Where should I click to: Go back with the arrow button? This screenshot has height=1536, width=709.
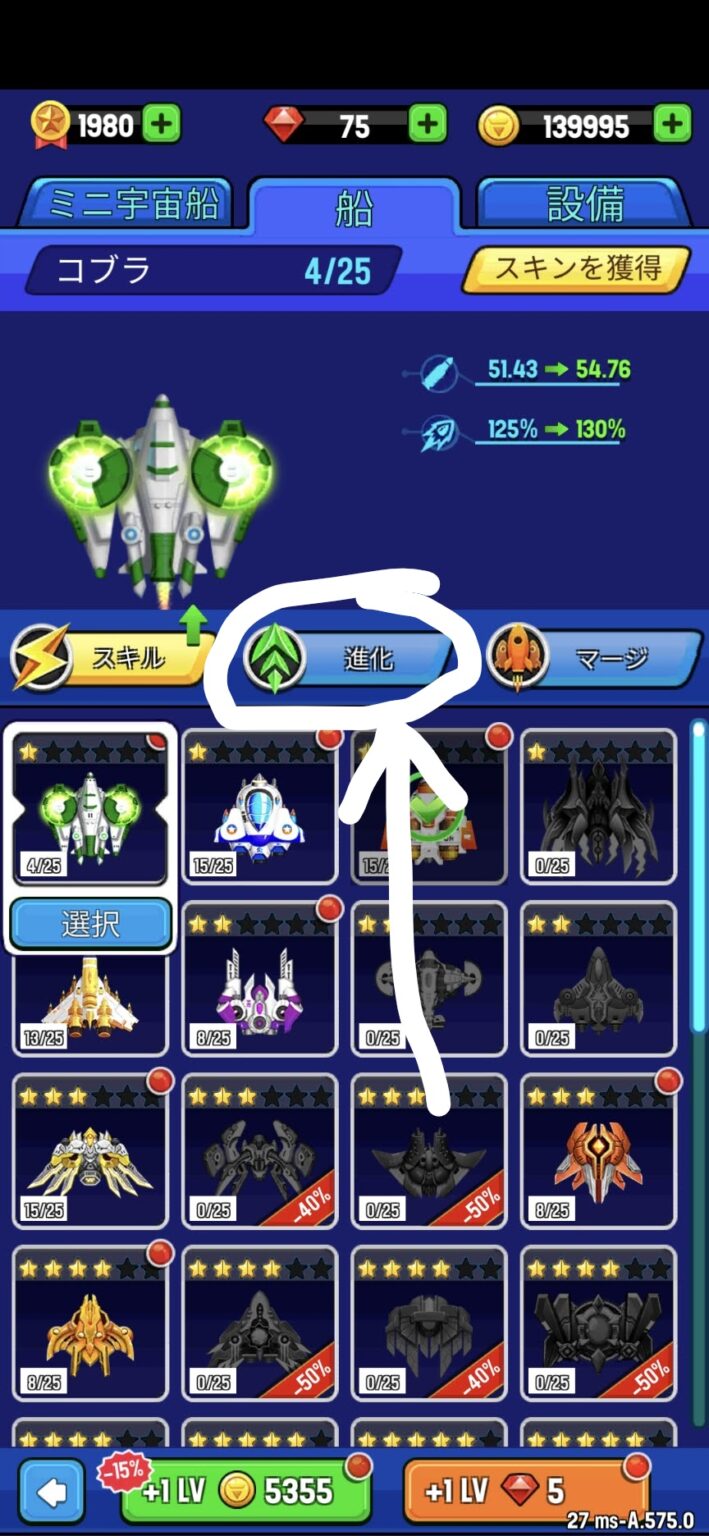52,1493
